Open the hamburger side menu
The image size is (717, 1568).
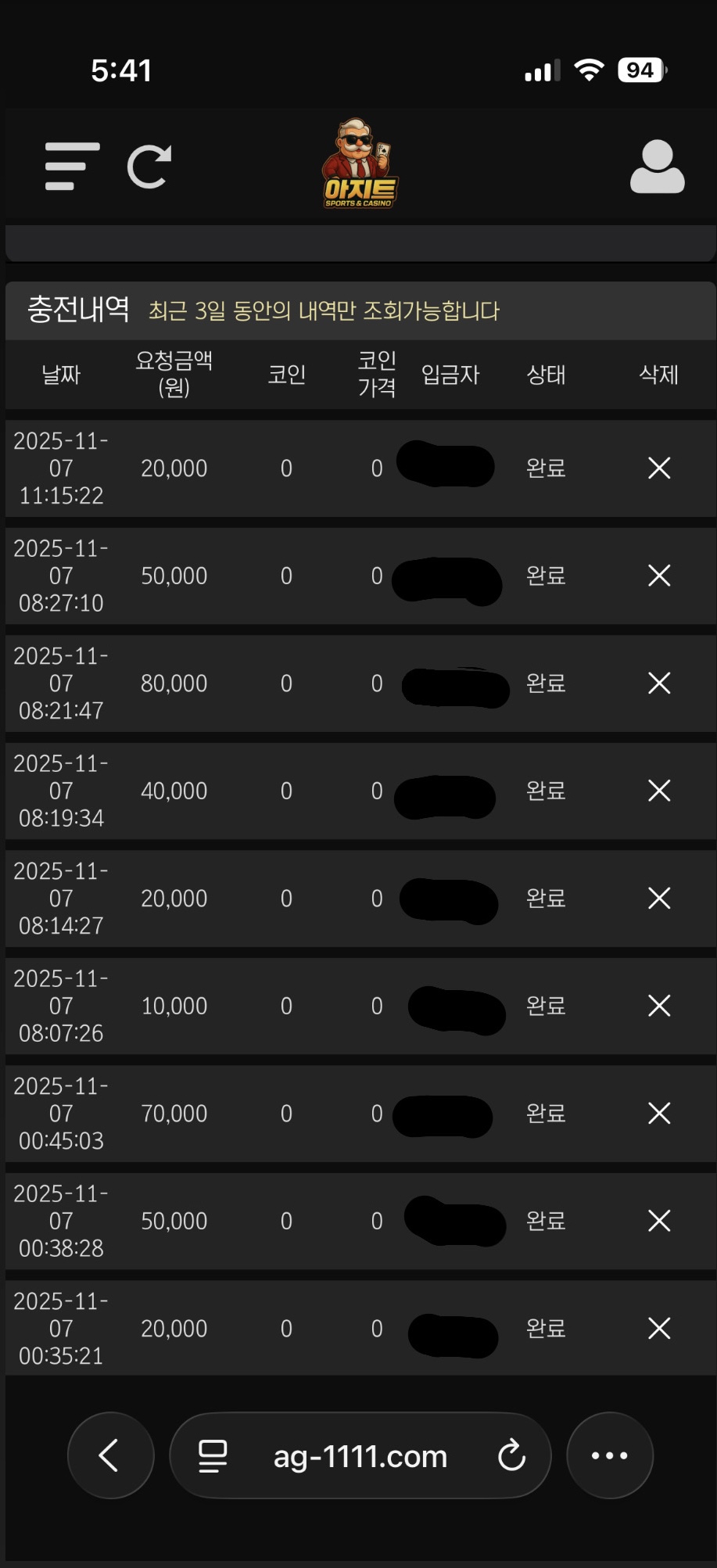point(72,166)
